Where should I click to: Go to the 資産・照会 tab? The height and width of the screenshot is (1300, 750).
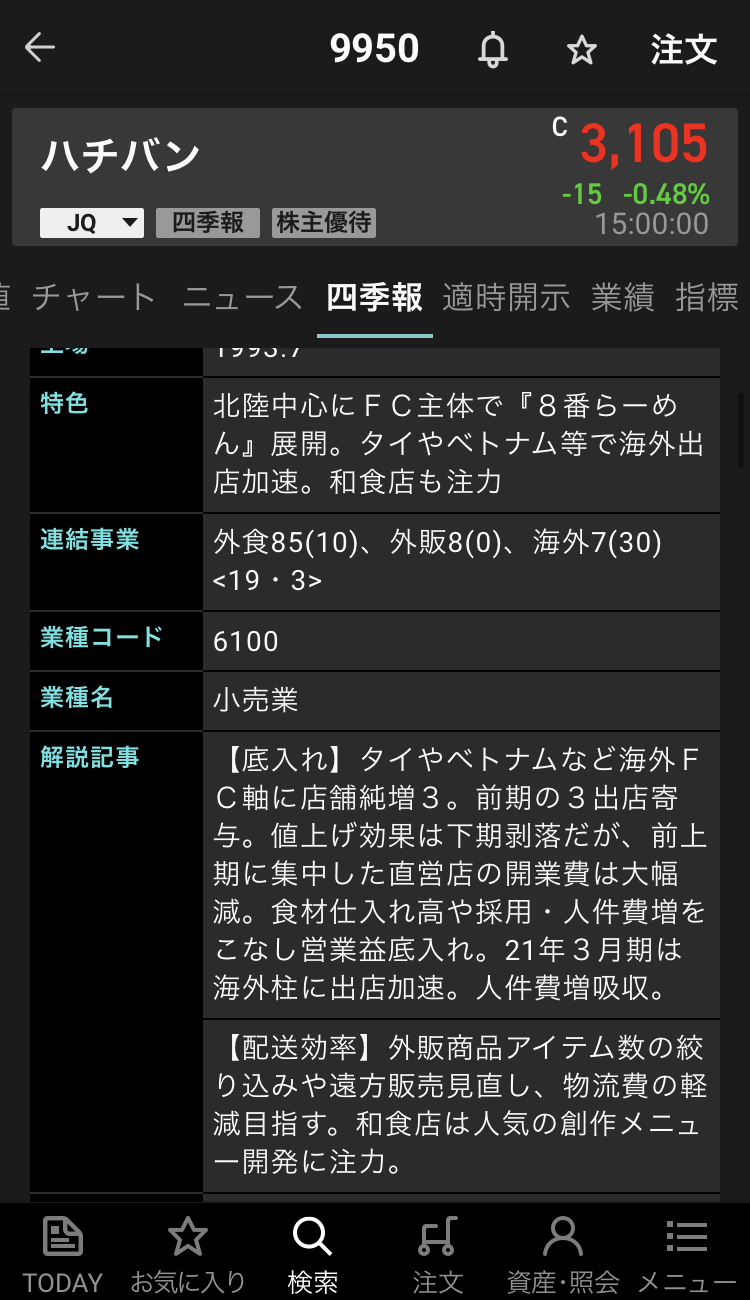(562, 1254)
